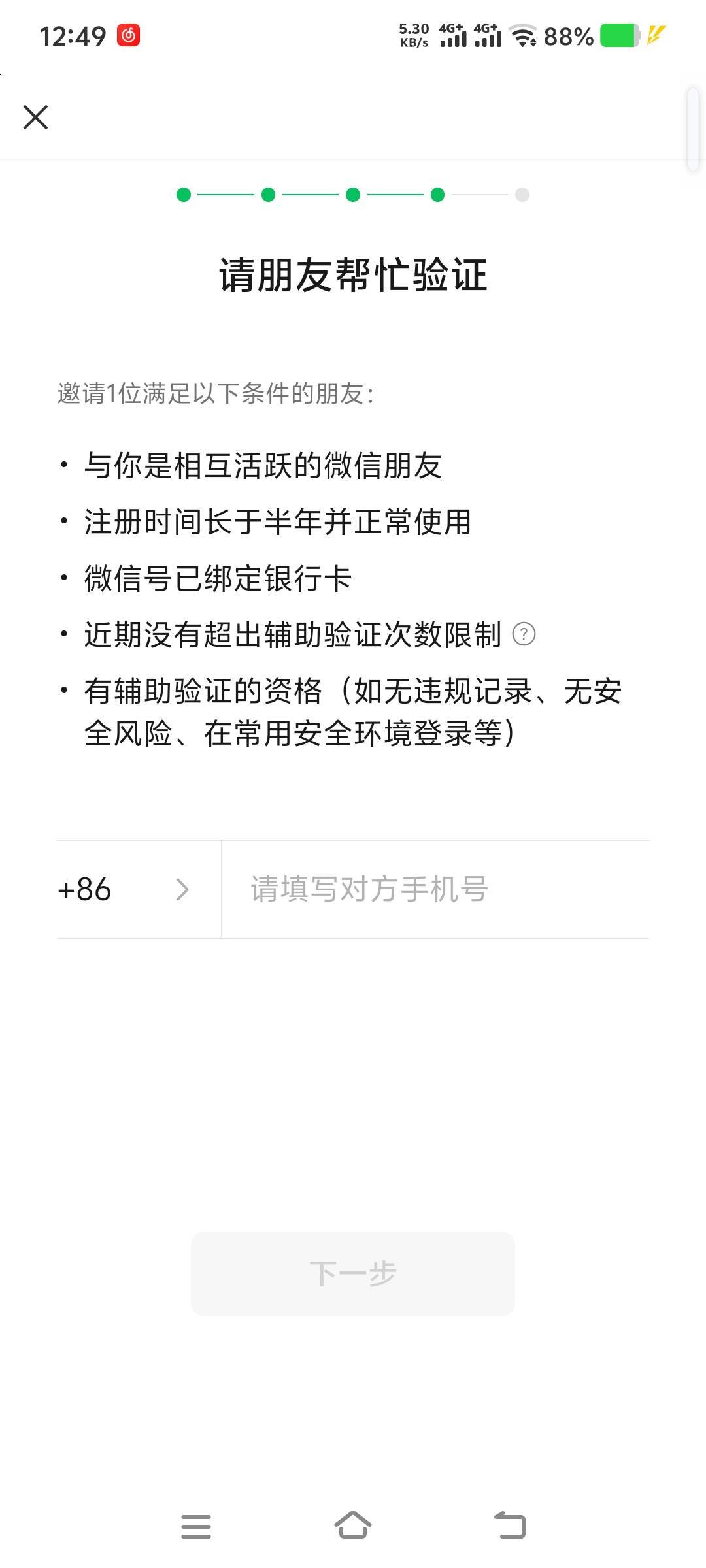This screenshot has height=1568, width=706.
Task: Tap the 下一步 button
Action: [x=353, y=1273]
